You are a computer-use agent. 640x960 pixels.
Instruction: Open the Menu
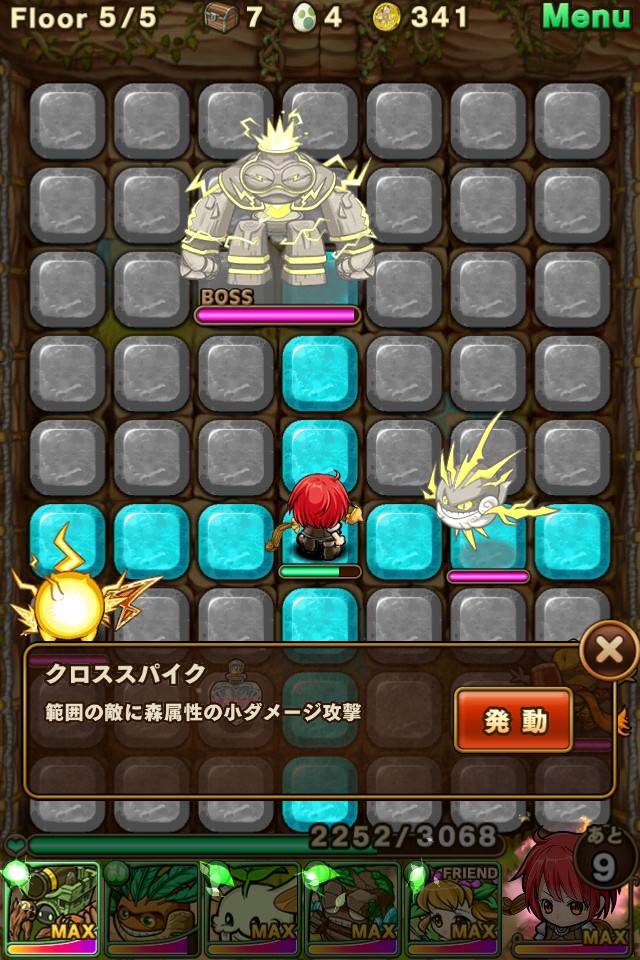click(586, 16)
